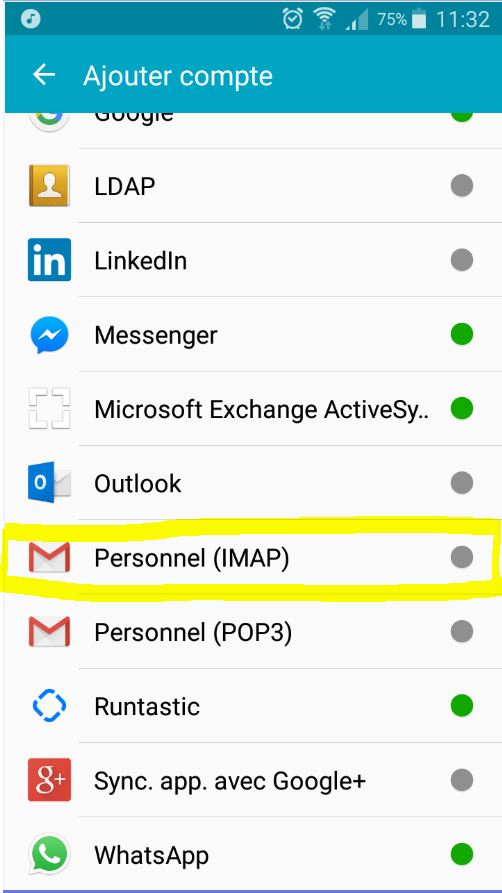The image size is (502, 893).
Task: Select the Messenger account row
Action: 253,335
